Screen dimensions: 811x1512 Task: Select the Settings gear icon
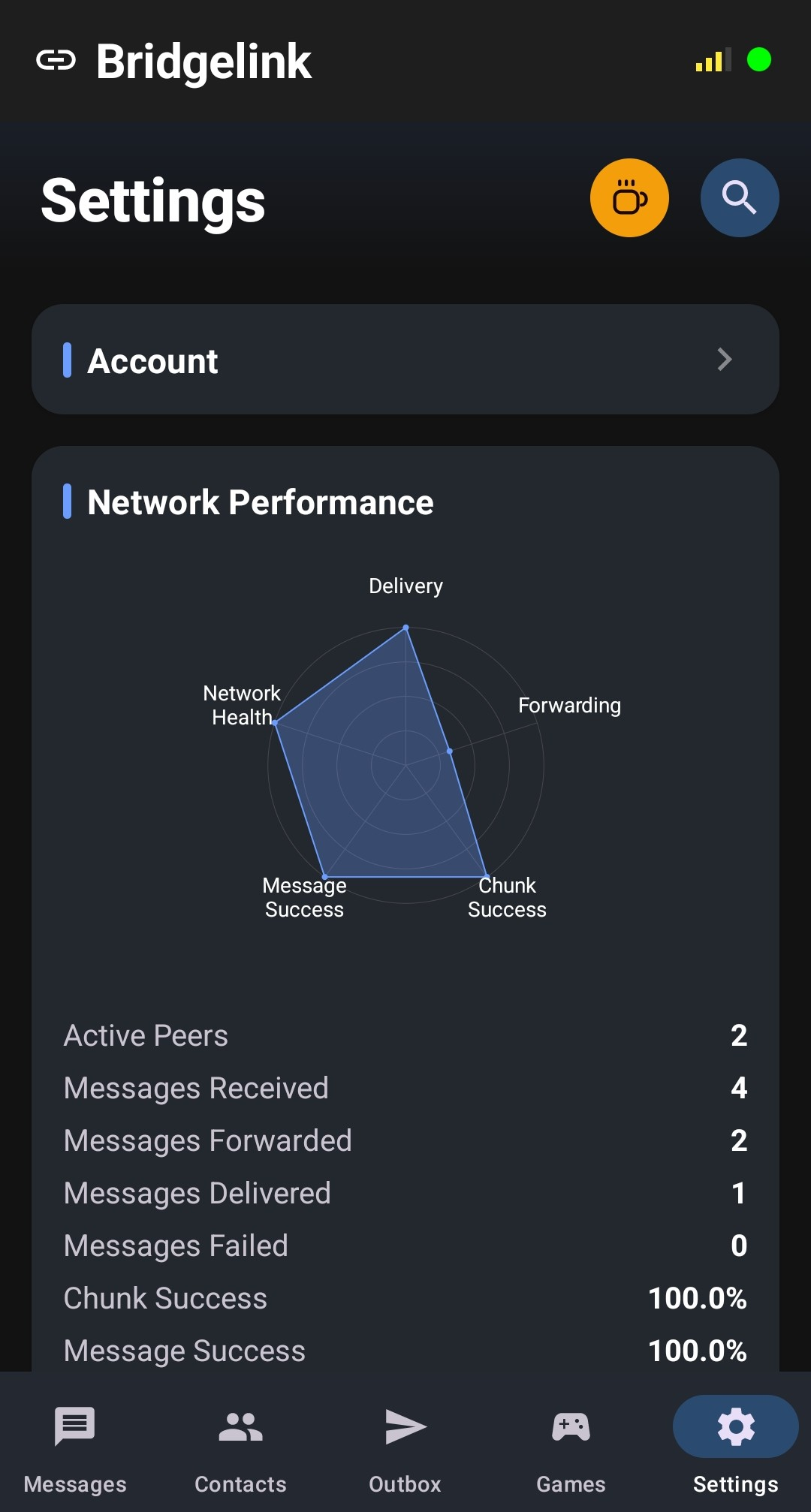[735, 1426]
